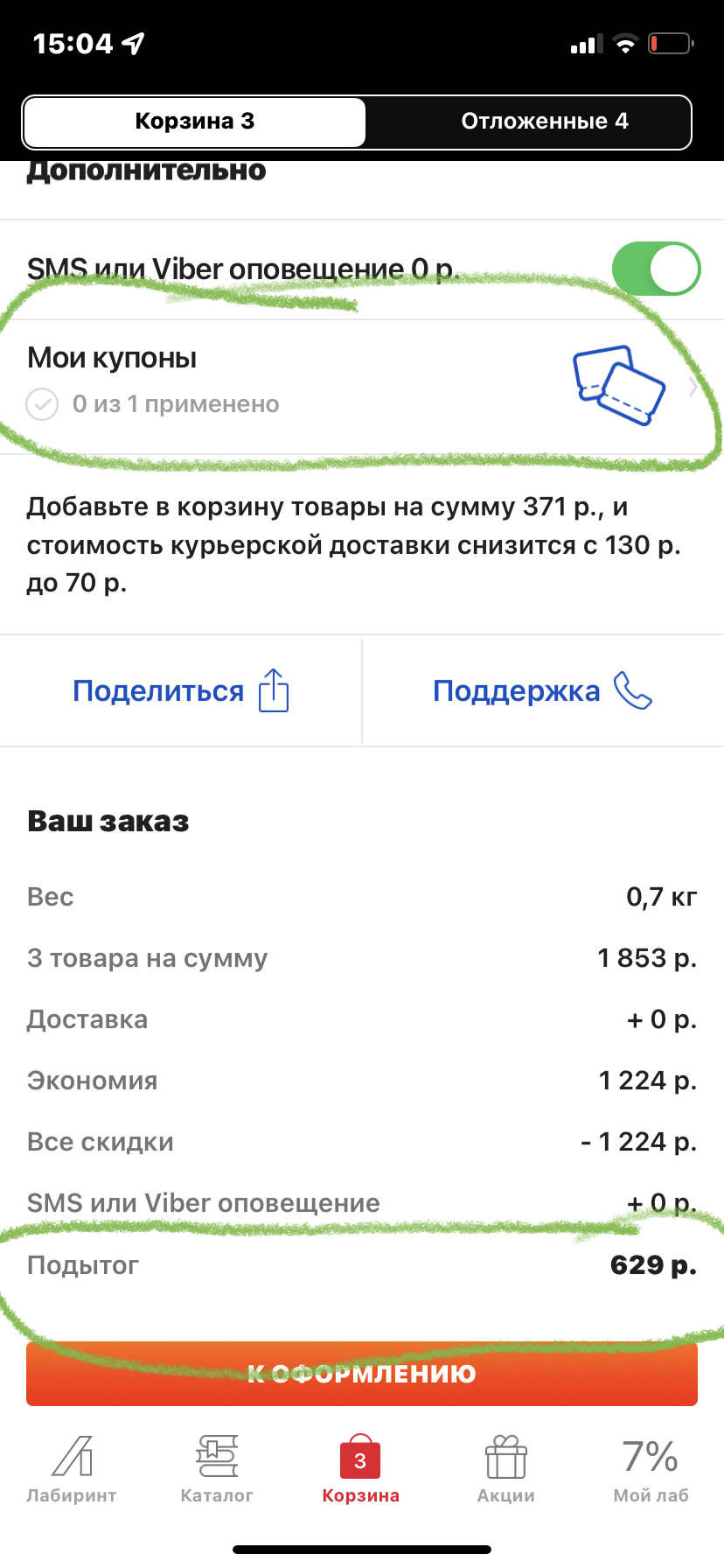724x1568 pixels.
Task: Proceed with К оформлению button
Action: click(362, 1374)
